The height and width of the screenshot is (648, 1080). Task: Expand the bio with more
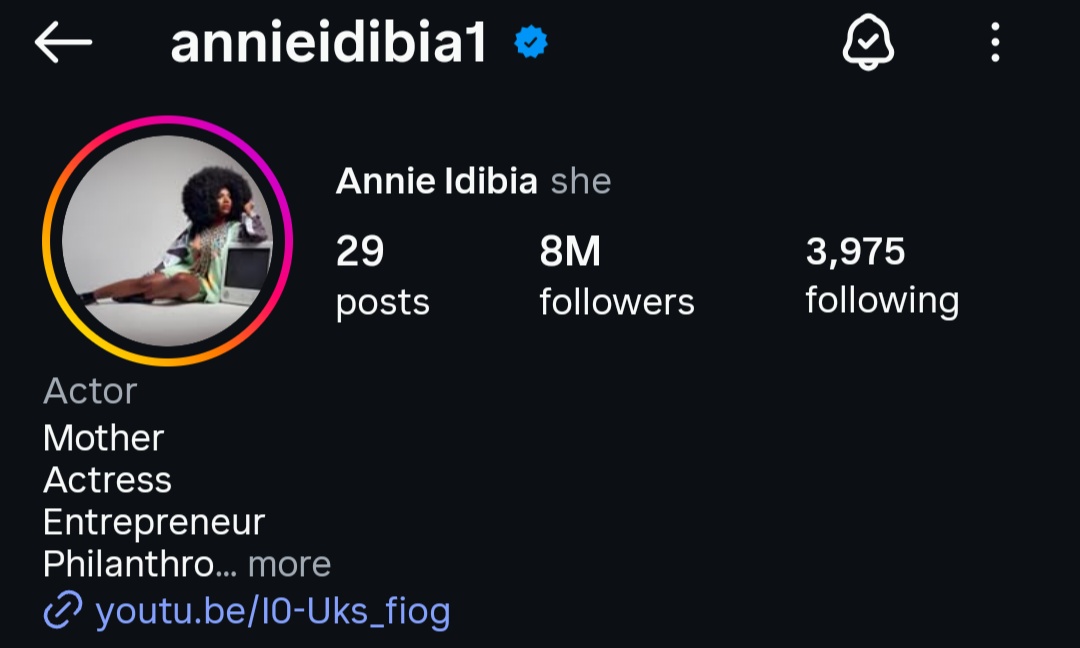pos(289,564)
